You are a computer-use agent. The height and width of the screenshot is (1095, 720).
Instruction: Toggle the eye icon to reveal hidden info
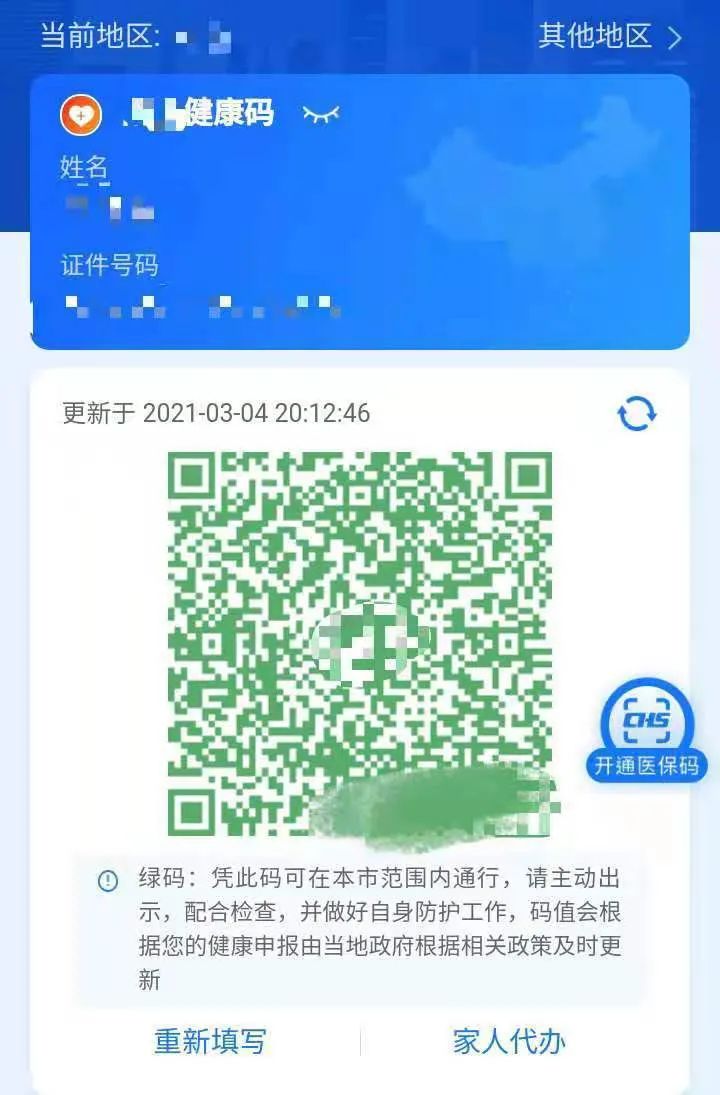pos(321,114)
